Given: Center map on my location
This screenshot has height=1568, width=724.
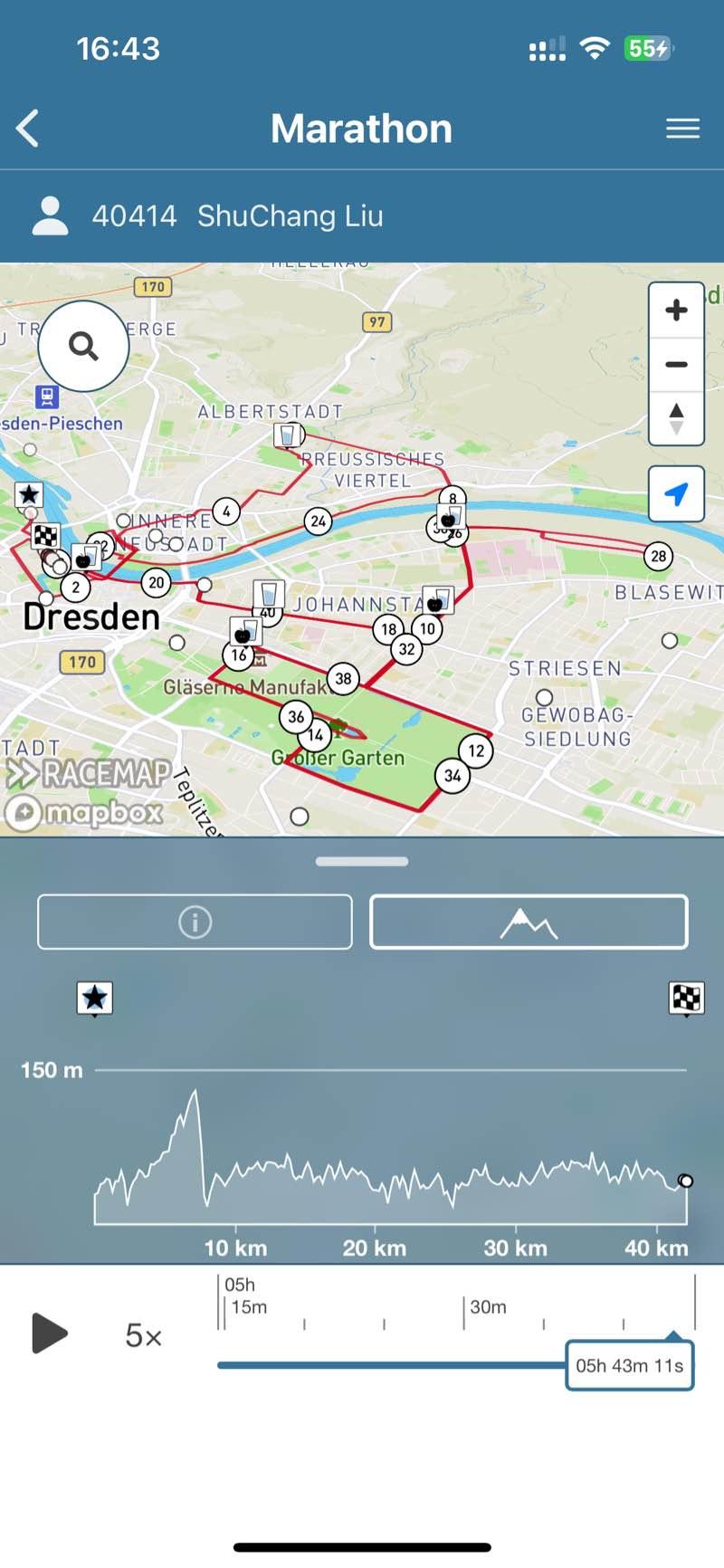Looking at the screenshot, I should pos(676,494).
